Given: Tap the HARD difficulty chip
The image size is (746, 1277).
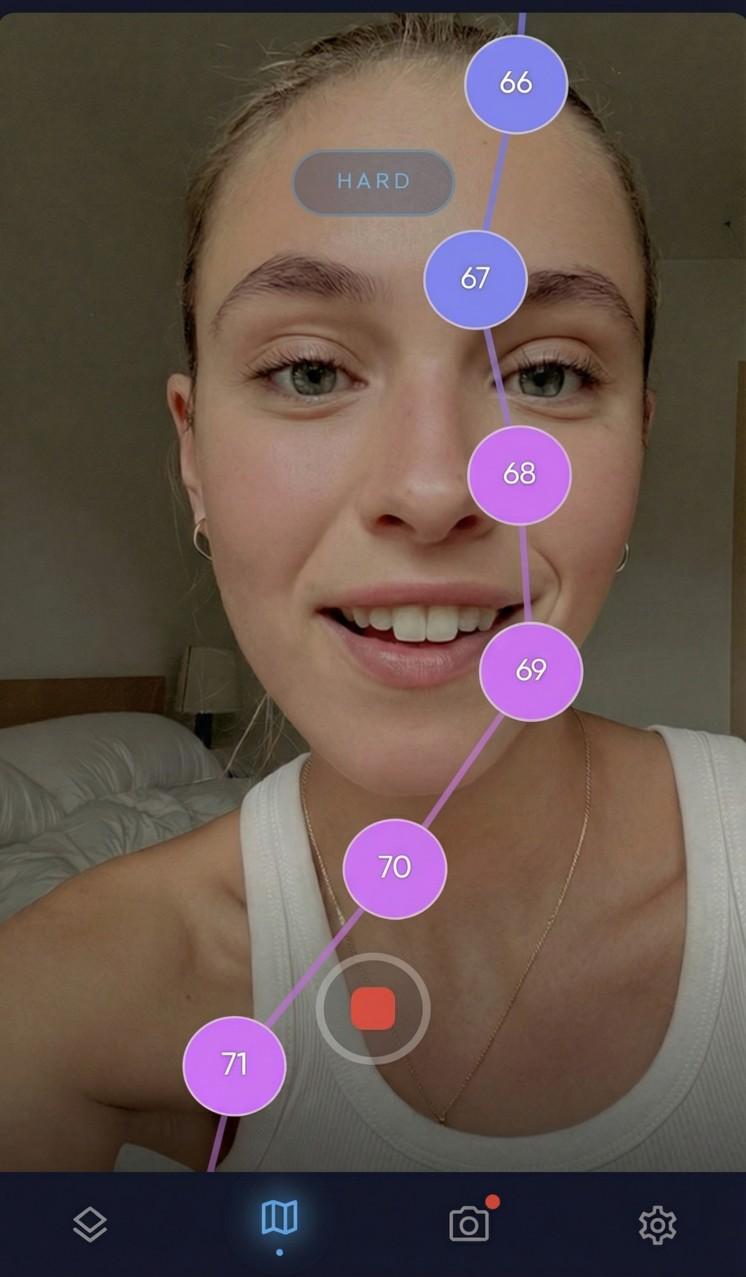Looking at the screenshot, I should pos(373,182).
